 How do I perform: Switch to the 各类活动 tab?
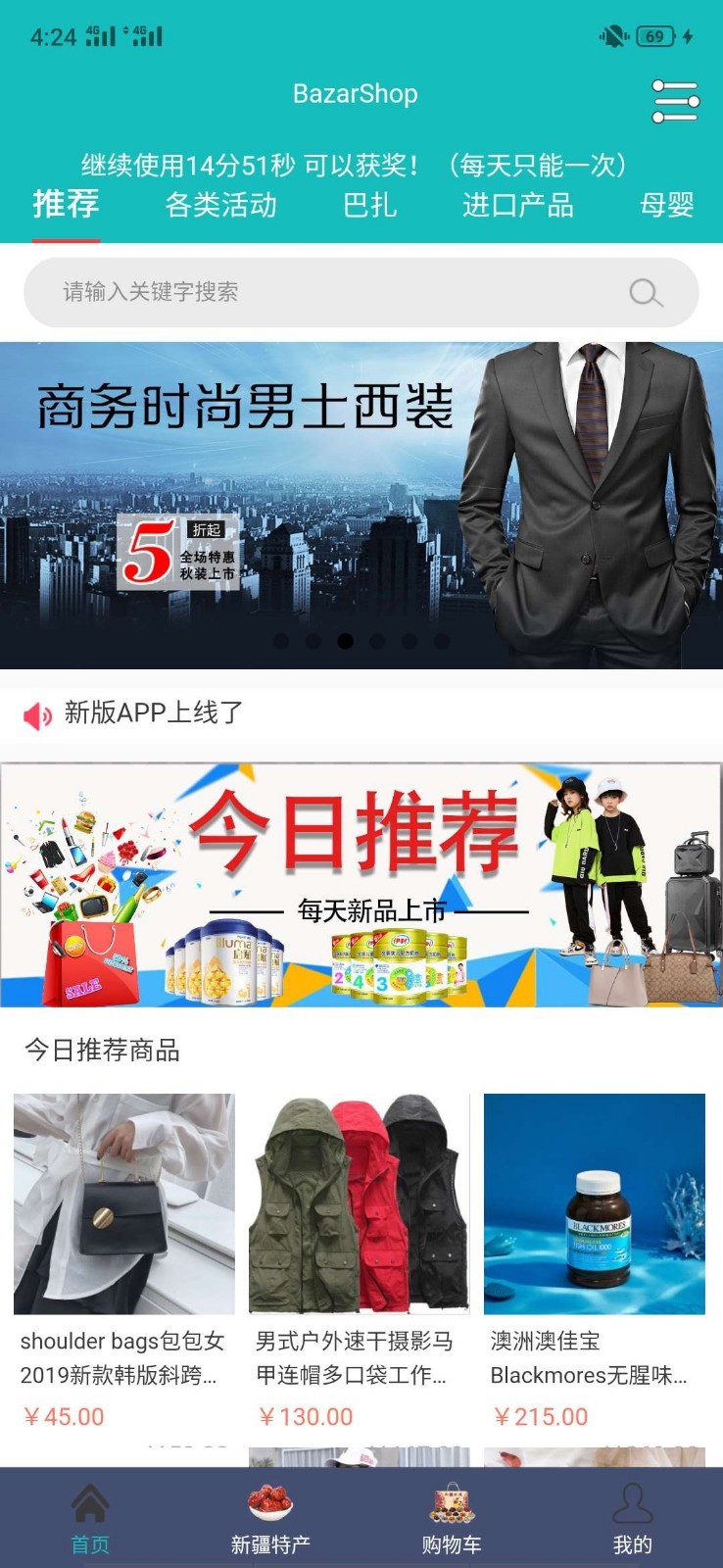coord(220,205)
